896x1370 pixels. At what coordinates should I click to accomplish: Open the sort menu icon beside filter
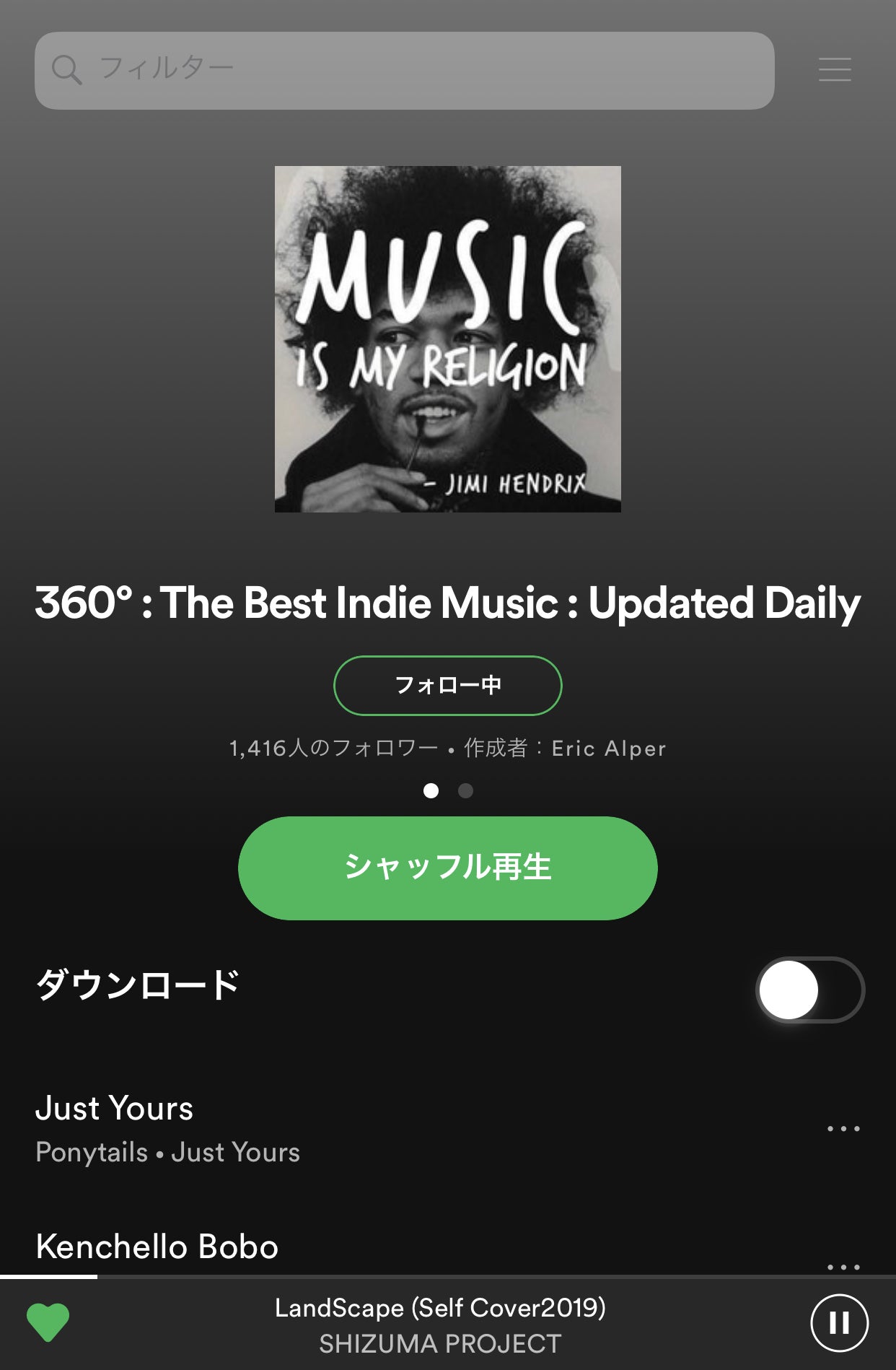point(835,70)
